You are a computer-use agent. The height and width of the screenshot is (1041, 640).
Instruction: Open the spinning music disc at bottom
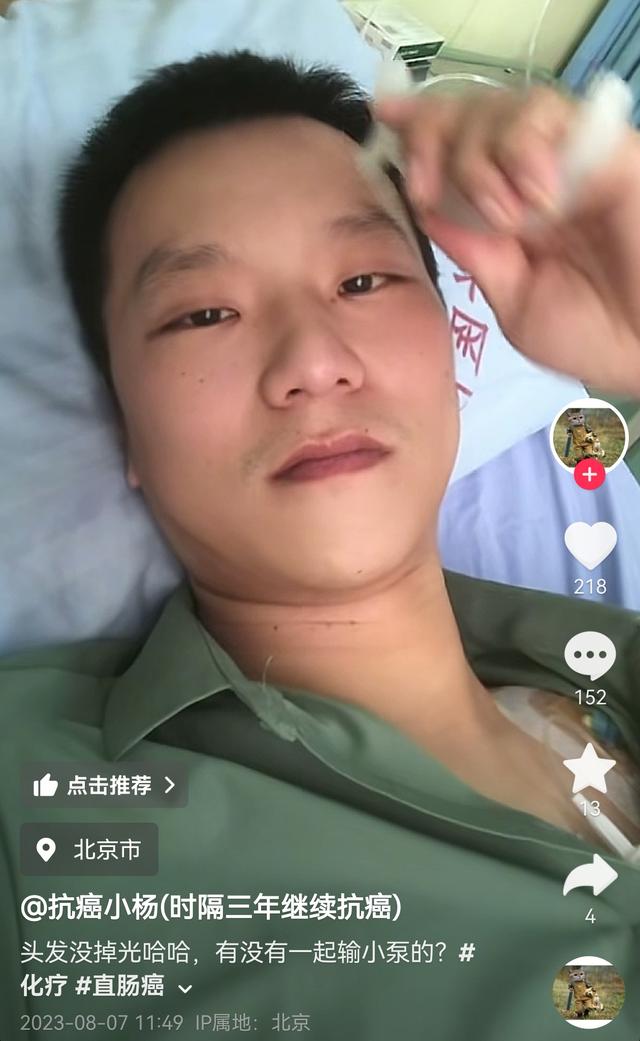[x=589, y=991]
